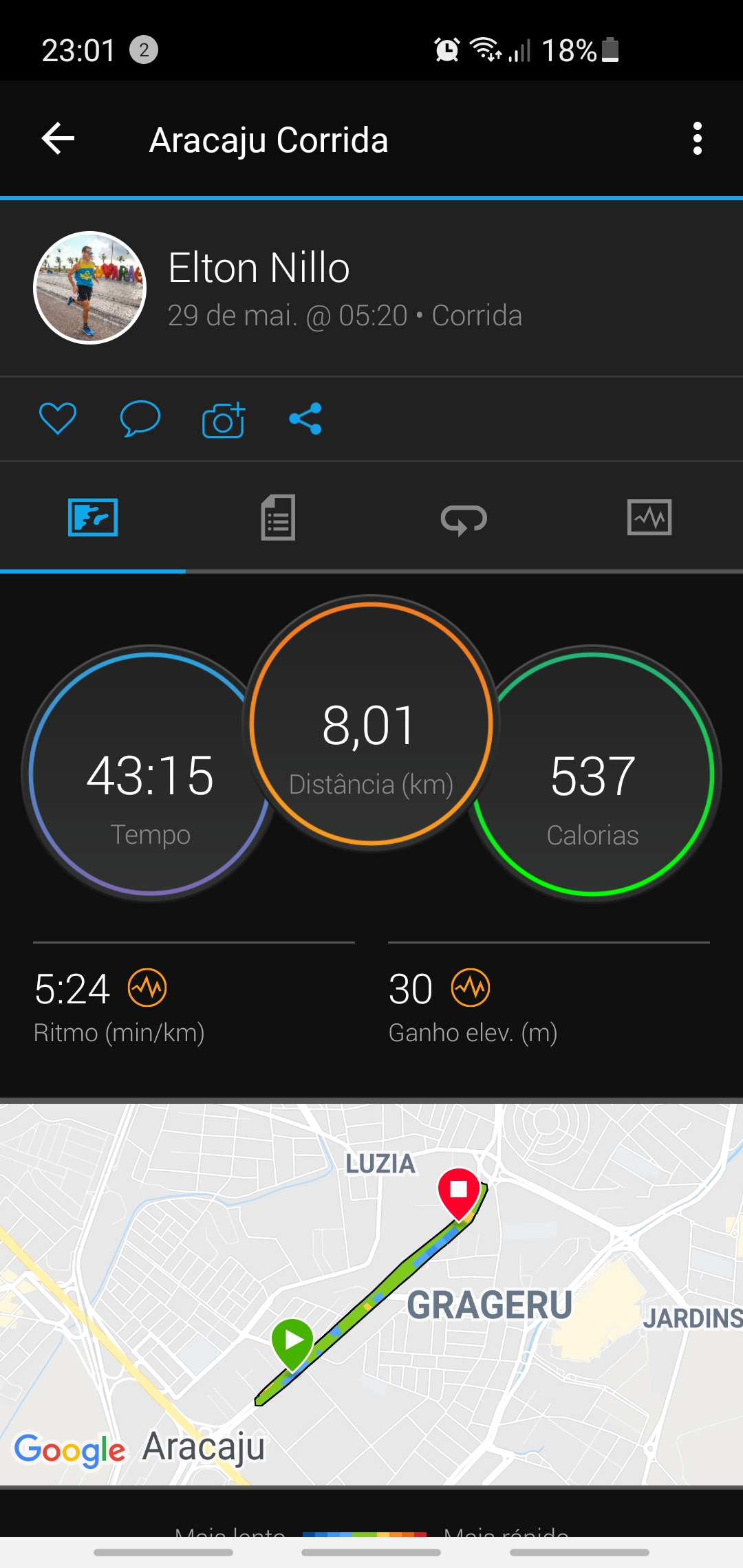
Task: Open the three-dot overflow menu
Action: (697, 139)
